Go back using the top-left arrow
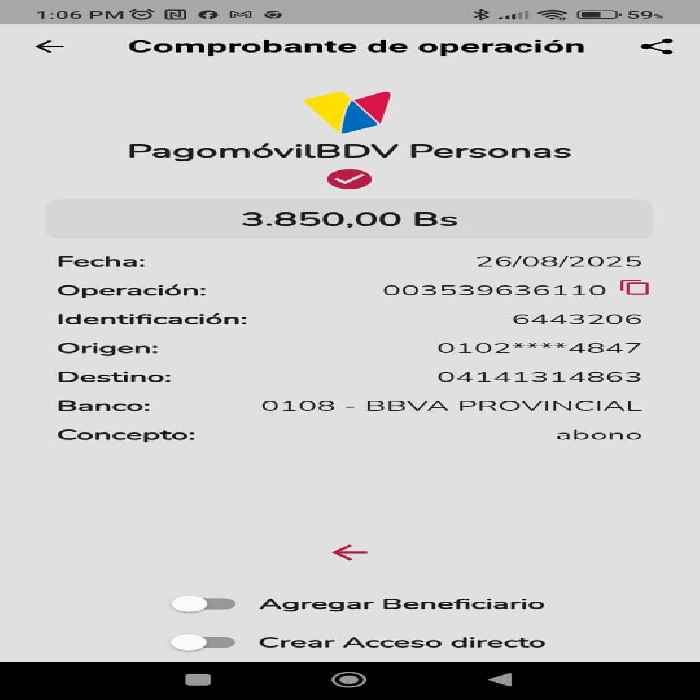The width and height of the screenshot is (700, 700). coord(50,46)
